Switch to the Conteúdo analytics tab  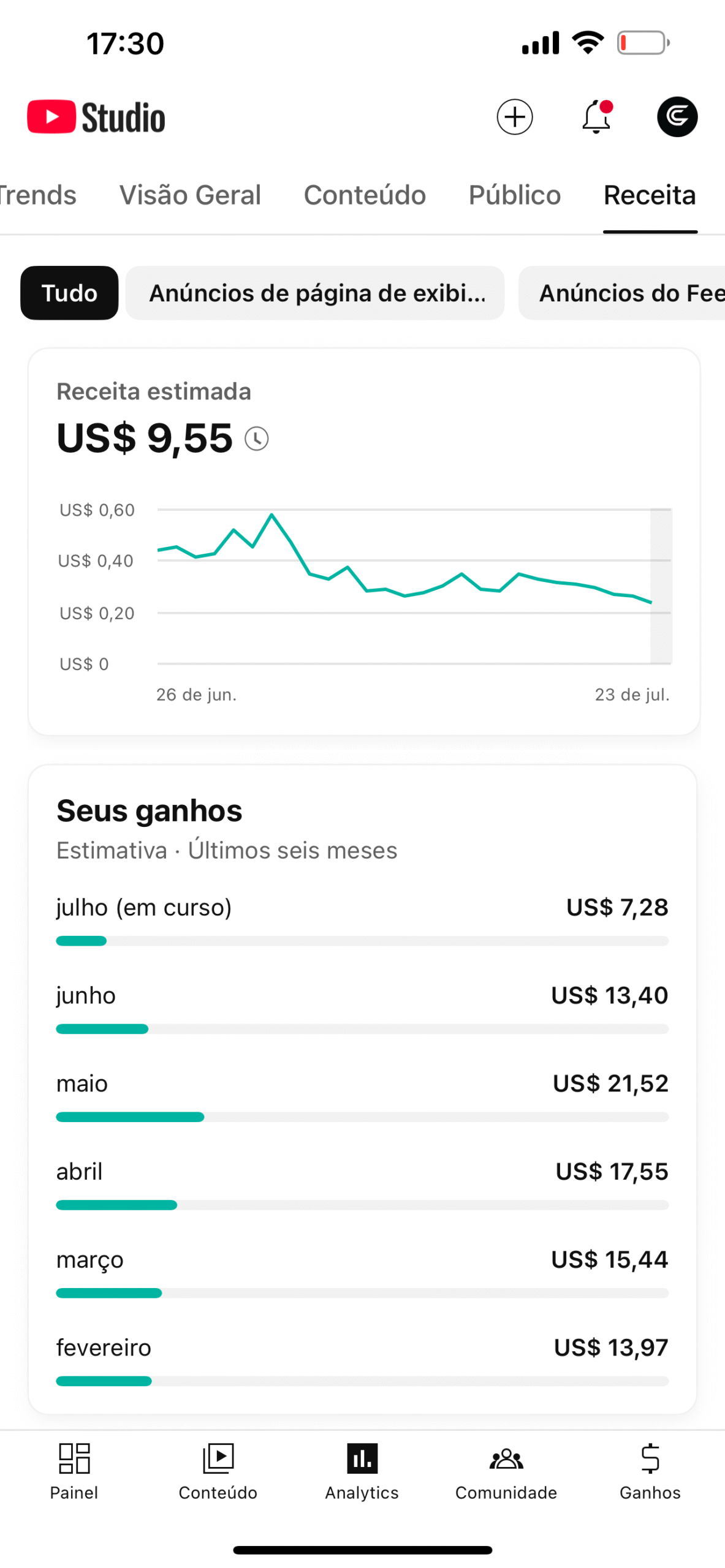tap(365, 195)
